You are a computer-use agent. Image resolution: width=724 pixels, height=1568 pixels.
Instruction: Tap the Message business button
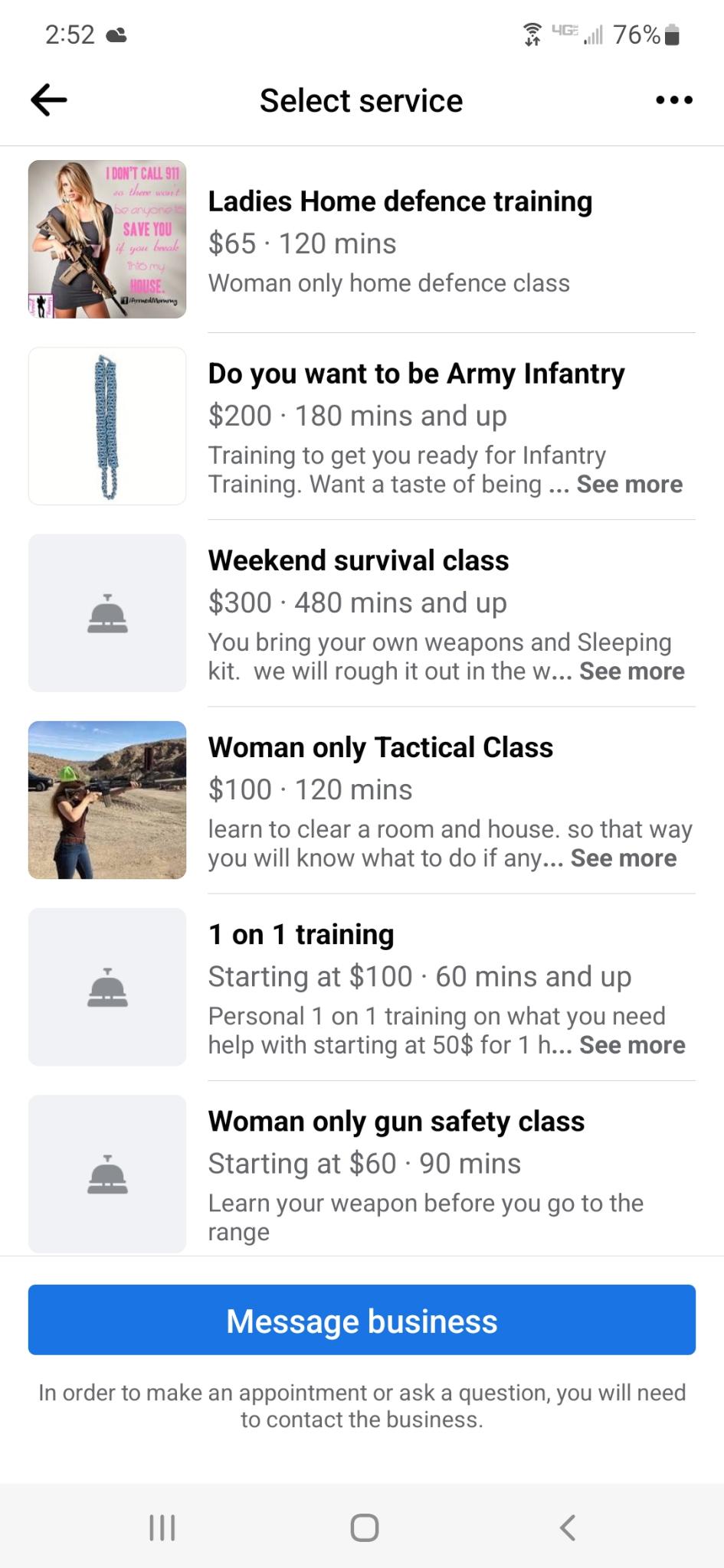[362, 1321]
